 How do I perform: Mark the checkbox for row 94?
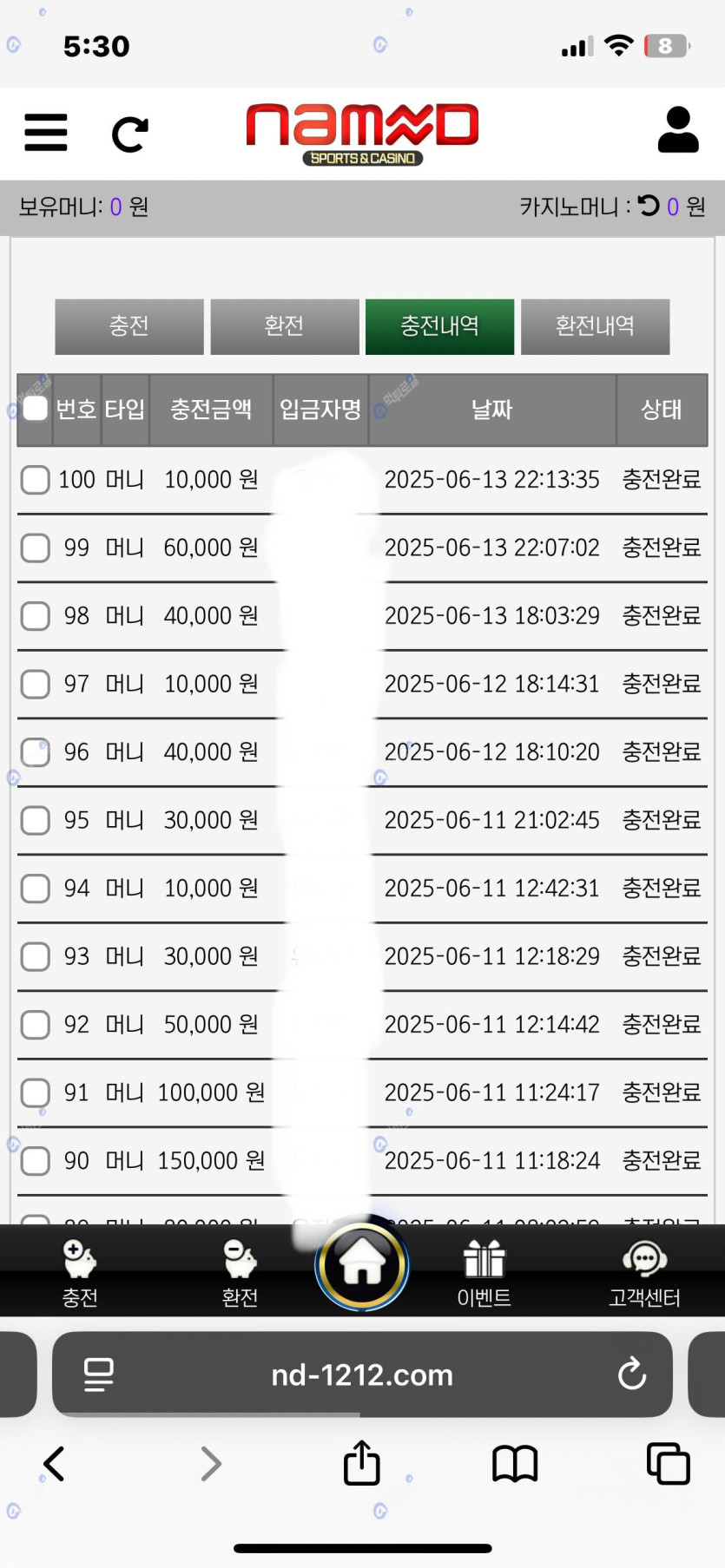pyautogui.click(x=36, y=889)
